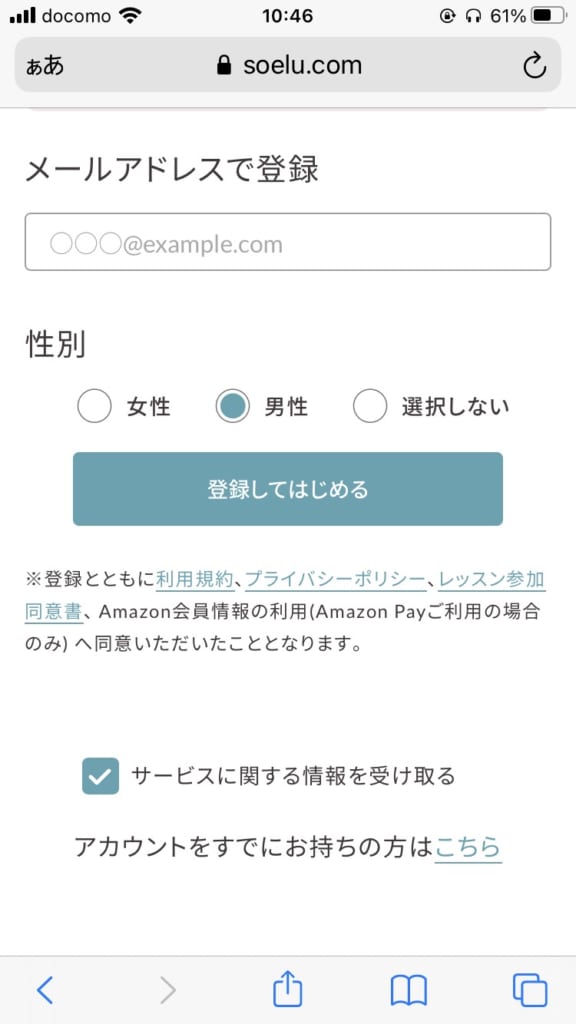This screenshot has height=1024, width=576.
Task: Open Safari bookmarks
Action: (409, 991)
